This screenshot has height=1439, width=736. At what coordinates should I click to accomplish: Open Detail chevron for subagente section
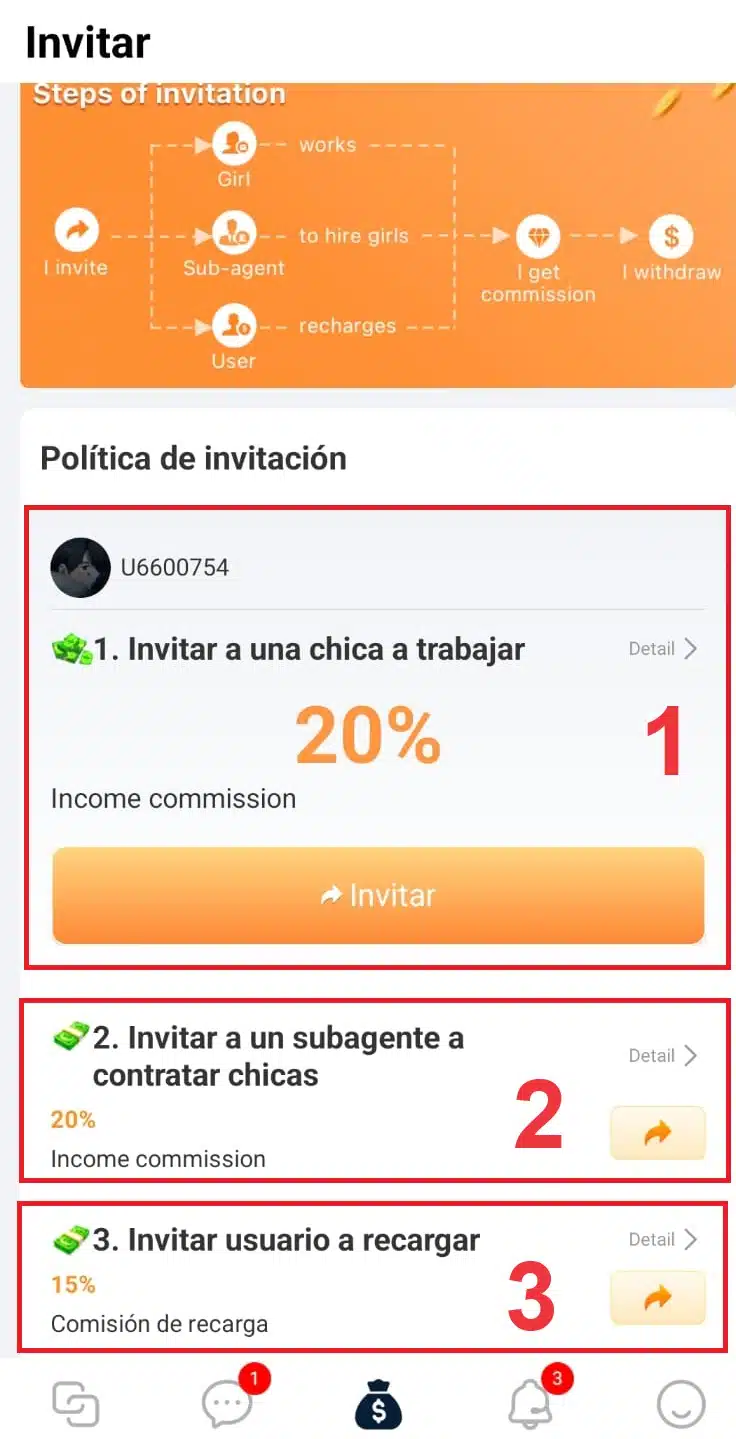[x=660, y=1055]
